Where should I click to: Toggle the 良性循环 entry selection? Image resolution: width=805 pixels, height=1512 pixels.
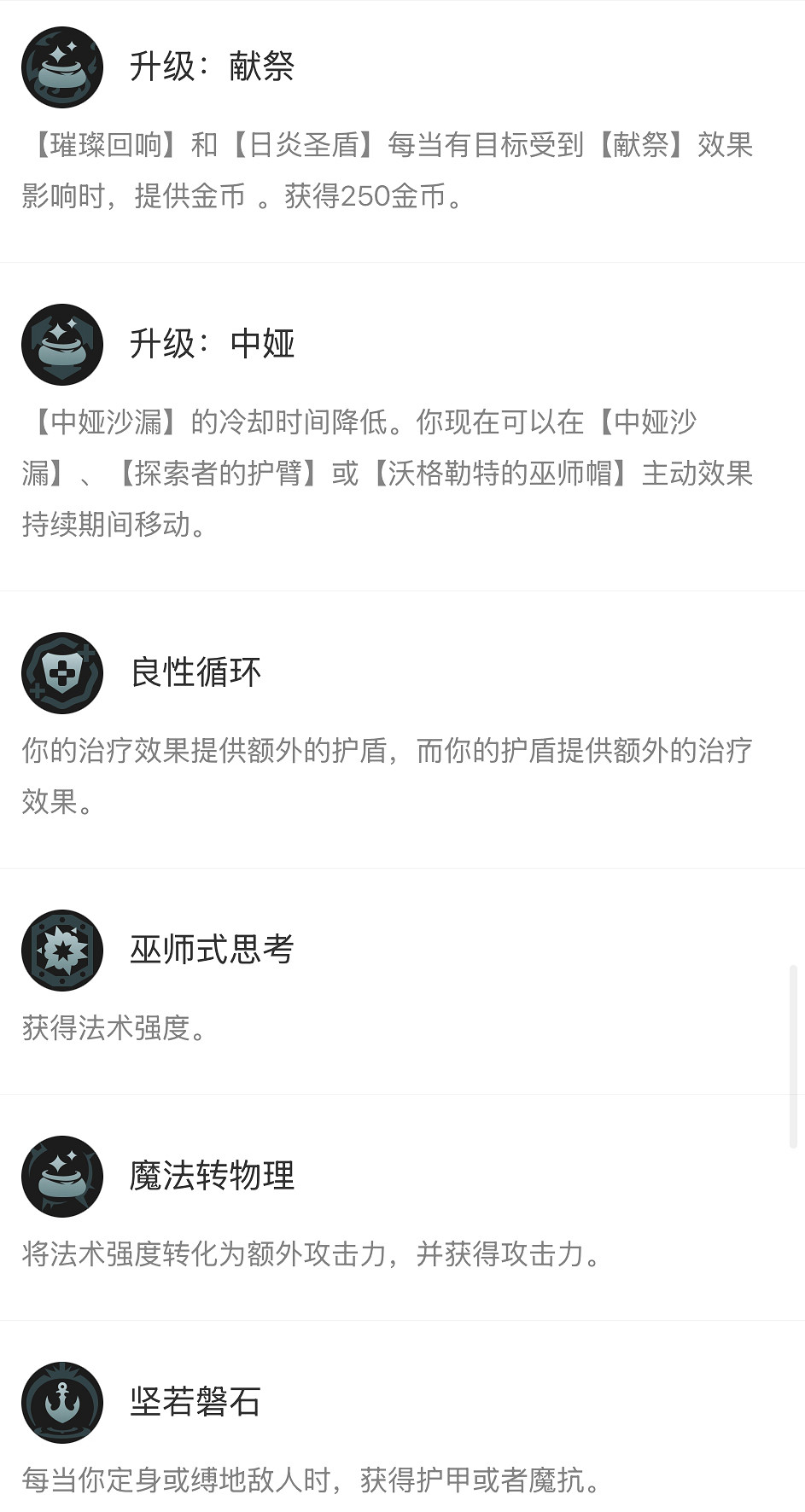click(195, 673)
